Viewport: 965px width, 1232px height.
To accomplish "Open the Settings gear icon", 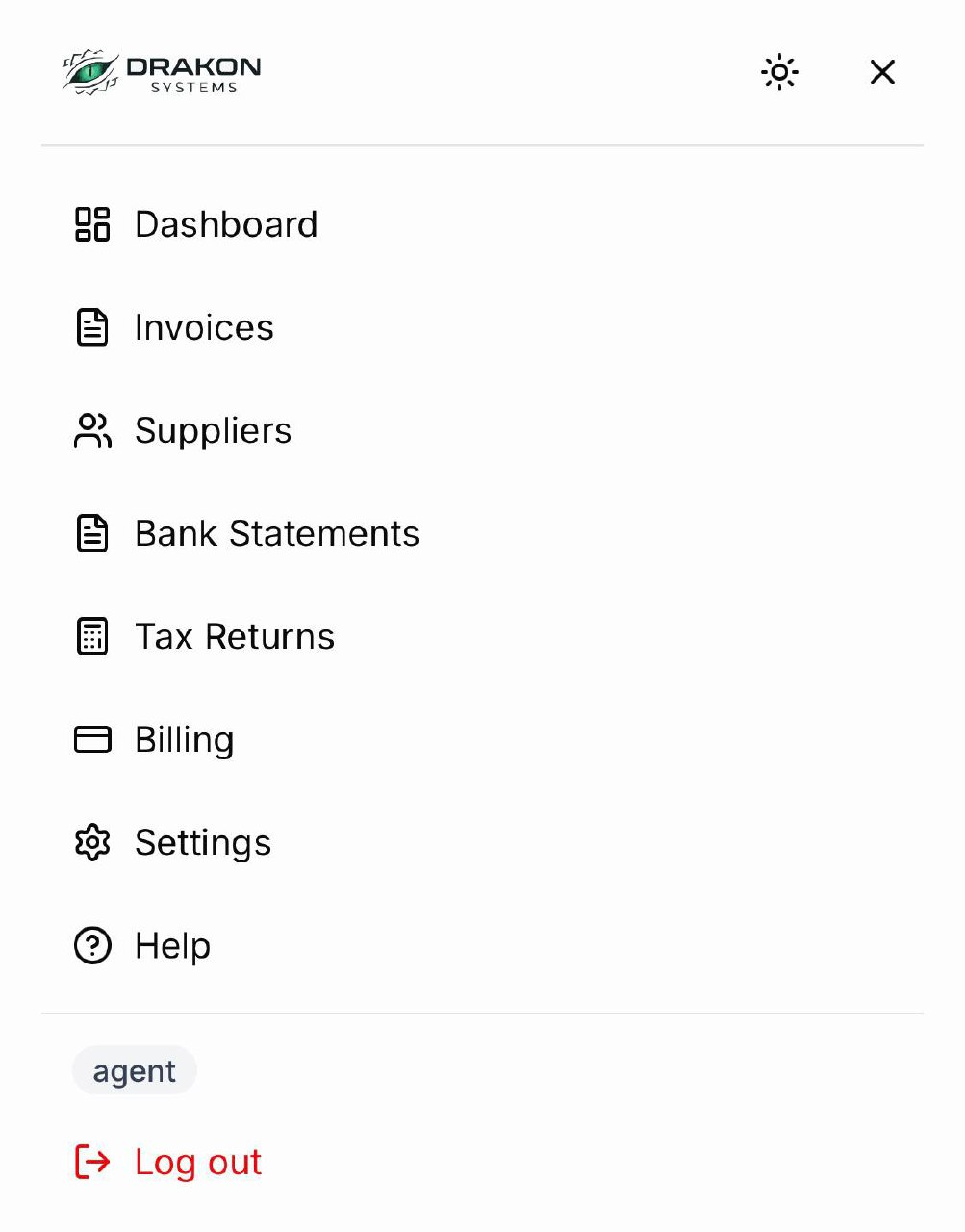I will (91, 842).
